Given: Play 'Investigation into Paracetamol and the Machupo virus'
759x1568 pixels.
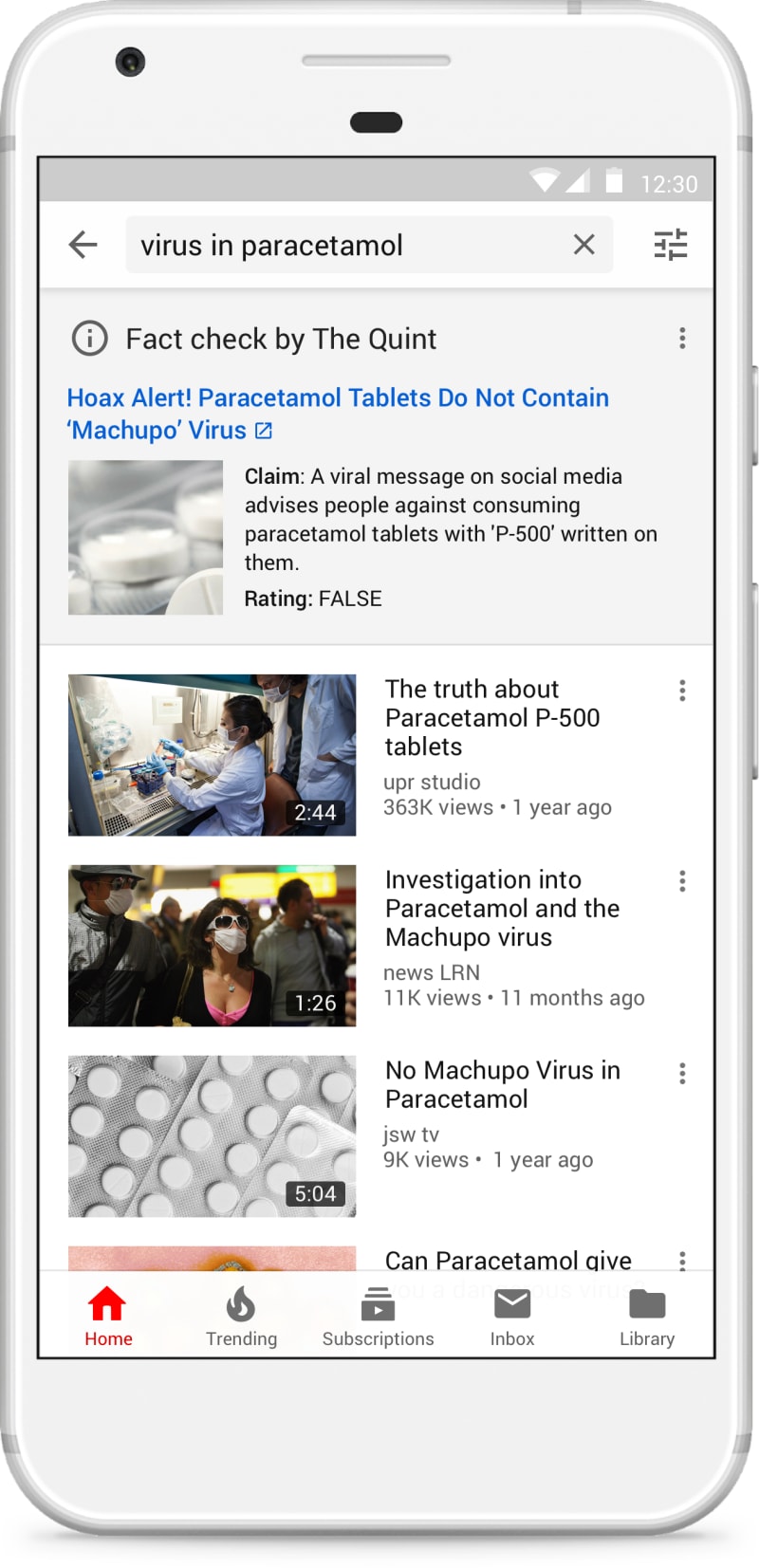Looking at the screenshot, I should pyautogui.click(x=212, y=946).
